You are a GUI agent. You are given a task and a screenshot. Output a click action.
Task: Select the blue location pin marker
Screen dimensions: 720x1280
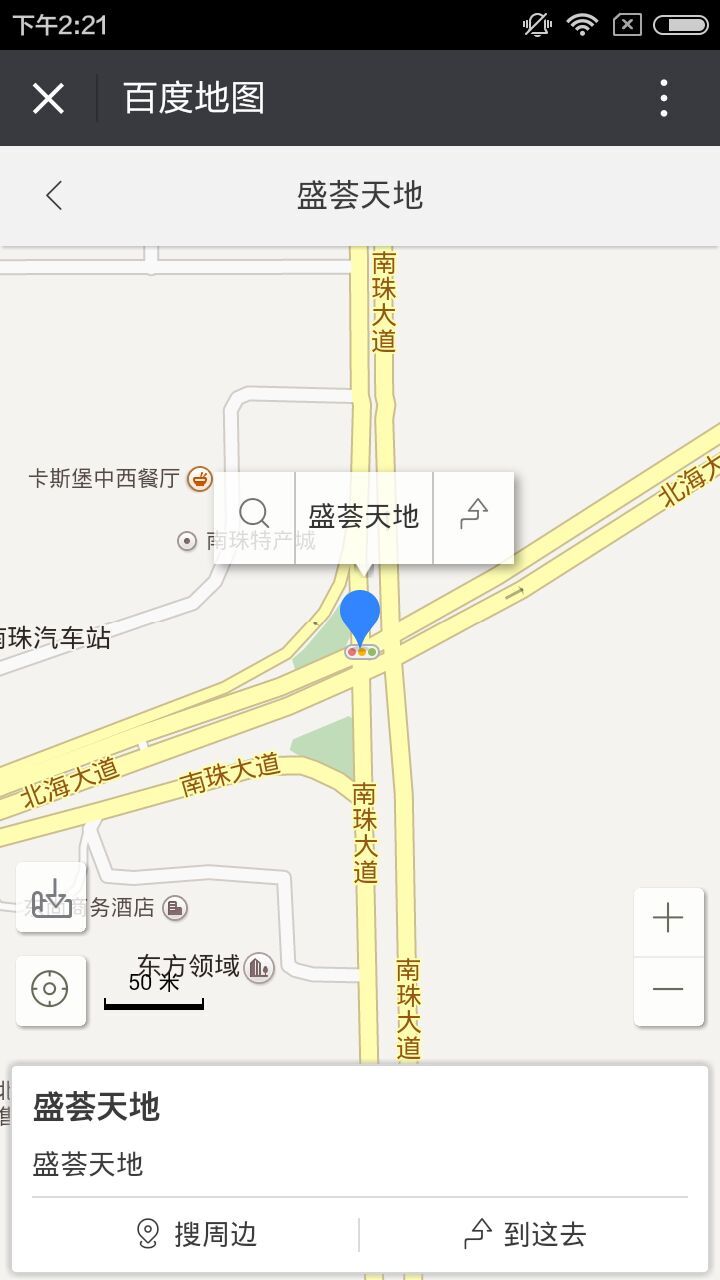coord(360,617)
